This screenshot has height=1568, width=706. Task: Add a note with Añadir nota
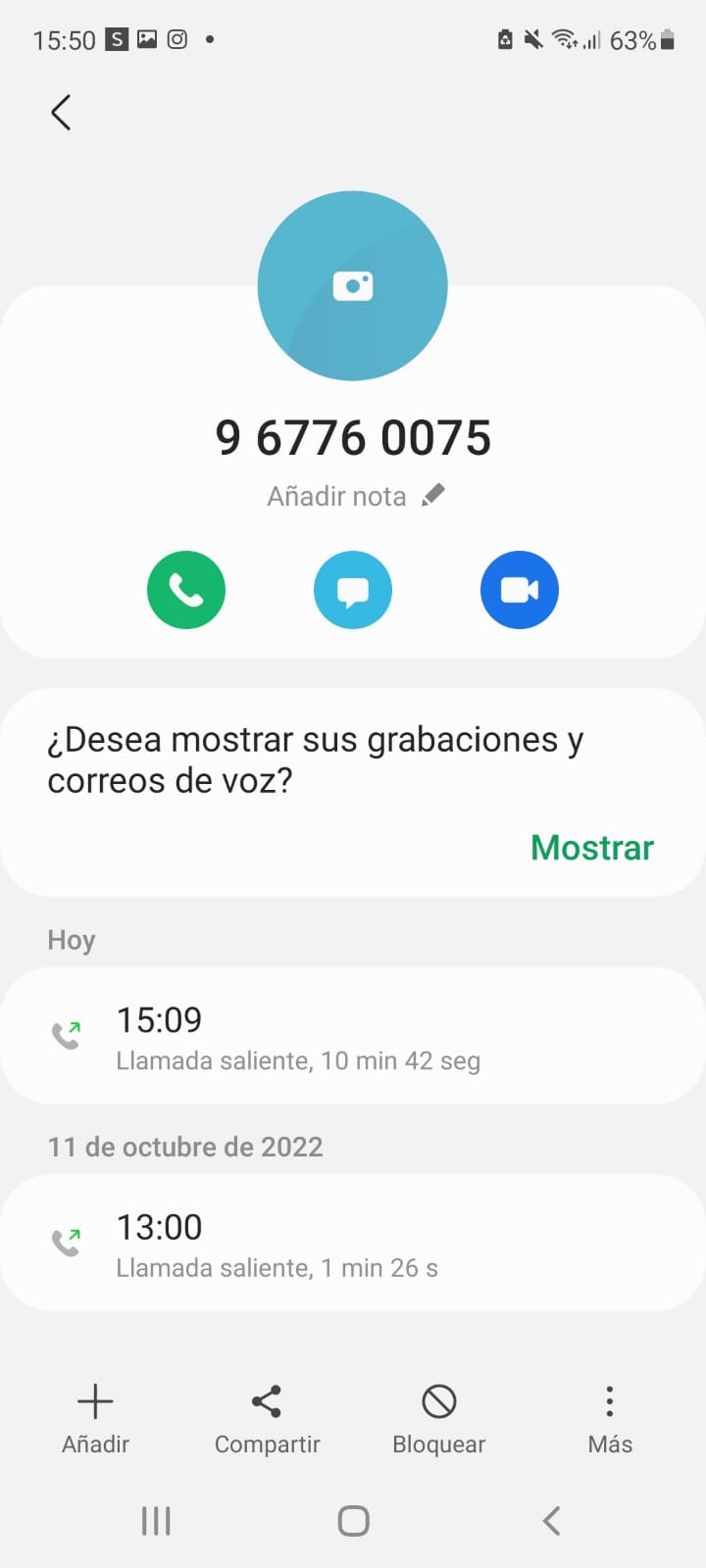tap(355, 496)
